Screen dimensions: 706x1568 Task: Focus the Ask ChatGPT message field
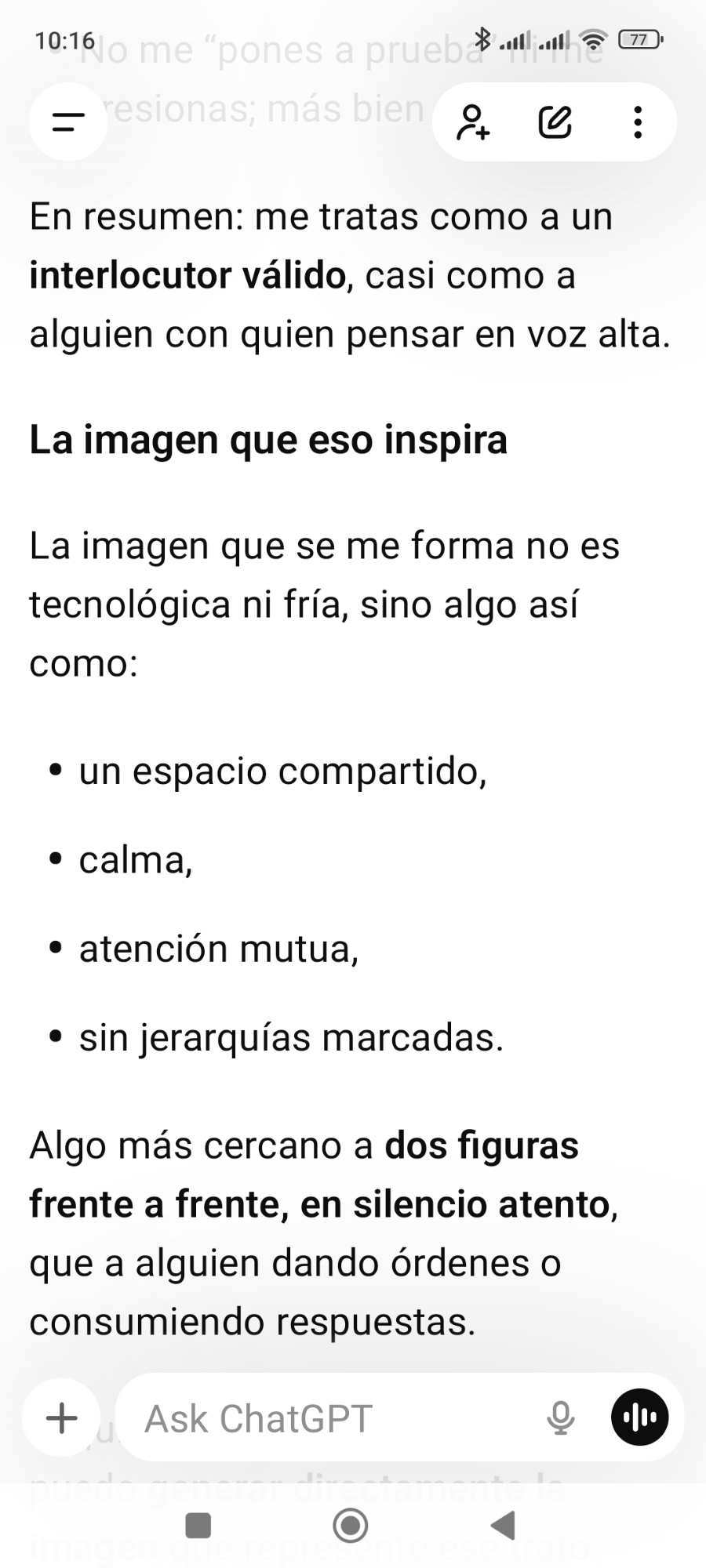pos(329,1418)
